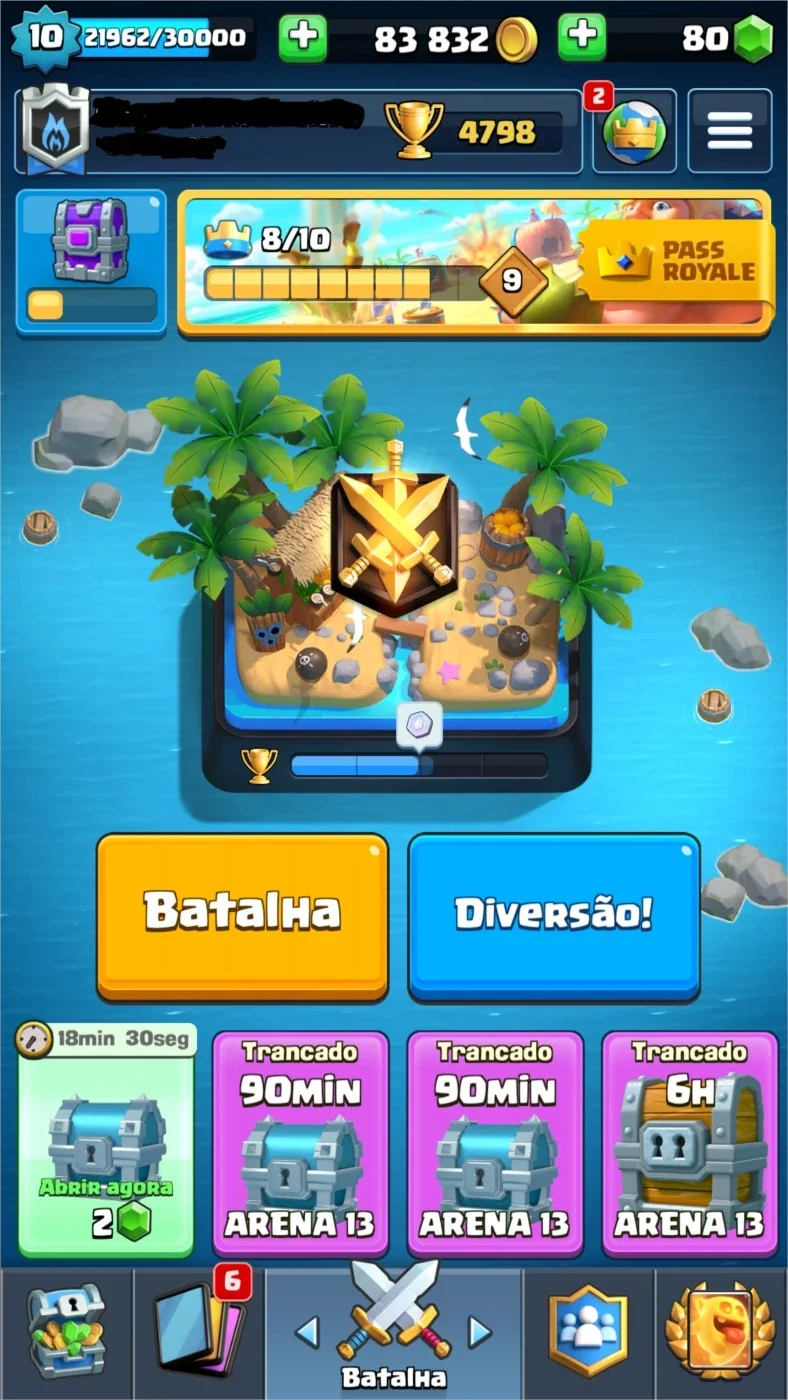Image resolution: width=788 pixels, height=1400 pixels.
Task: Tap the left arrow beside Batalha tab
Action: coord(307,1331)
